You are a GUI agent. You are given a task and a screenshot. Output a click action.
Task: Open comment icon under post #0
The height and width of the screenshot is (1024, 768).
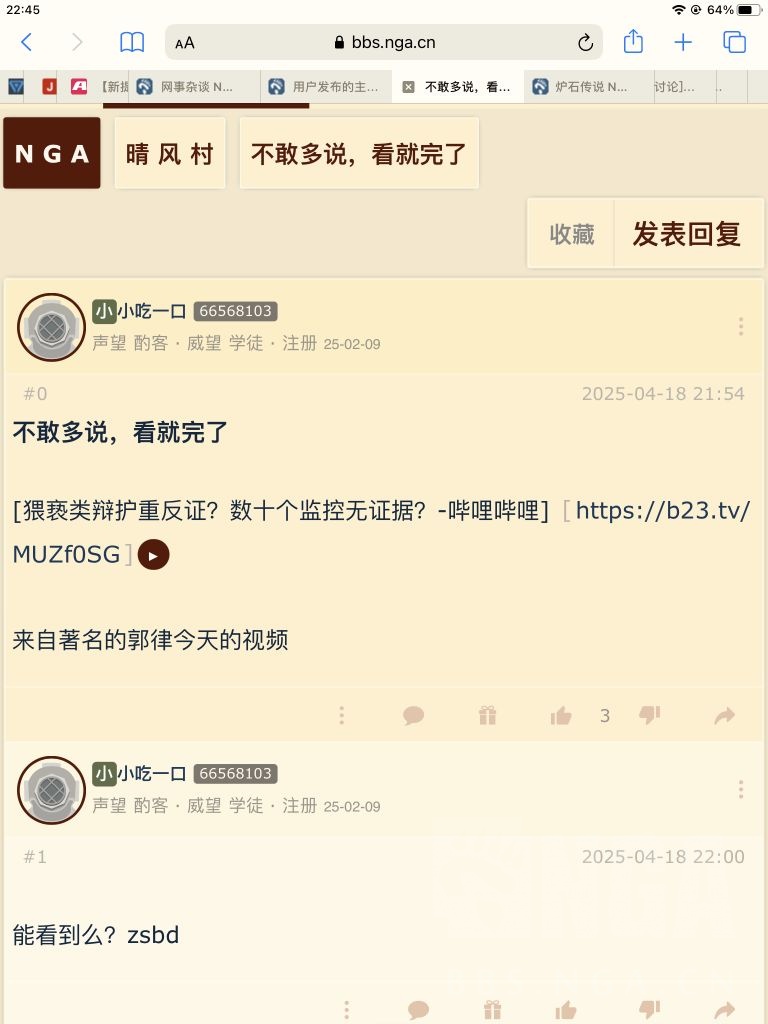click(x=413, y=715)
